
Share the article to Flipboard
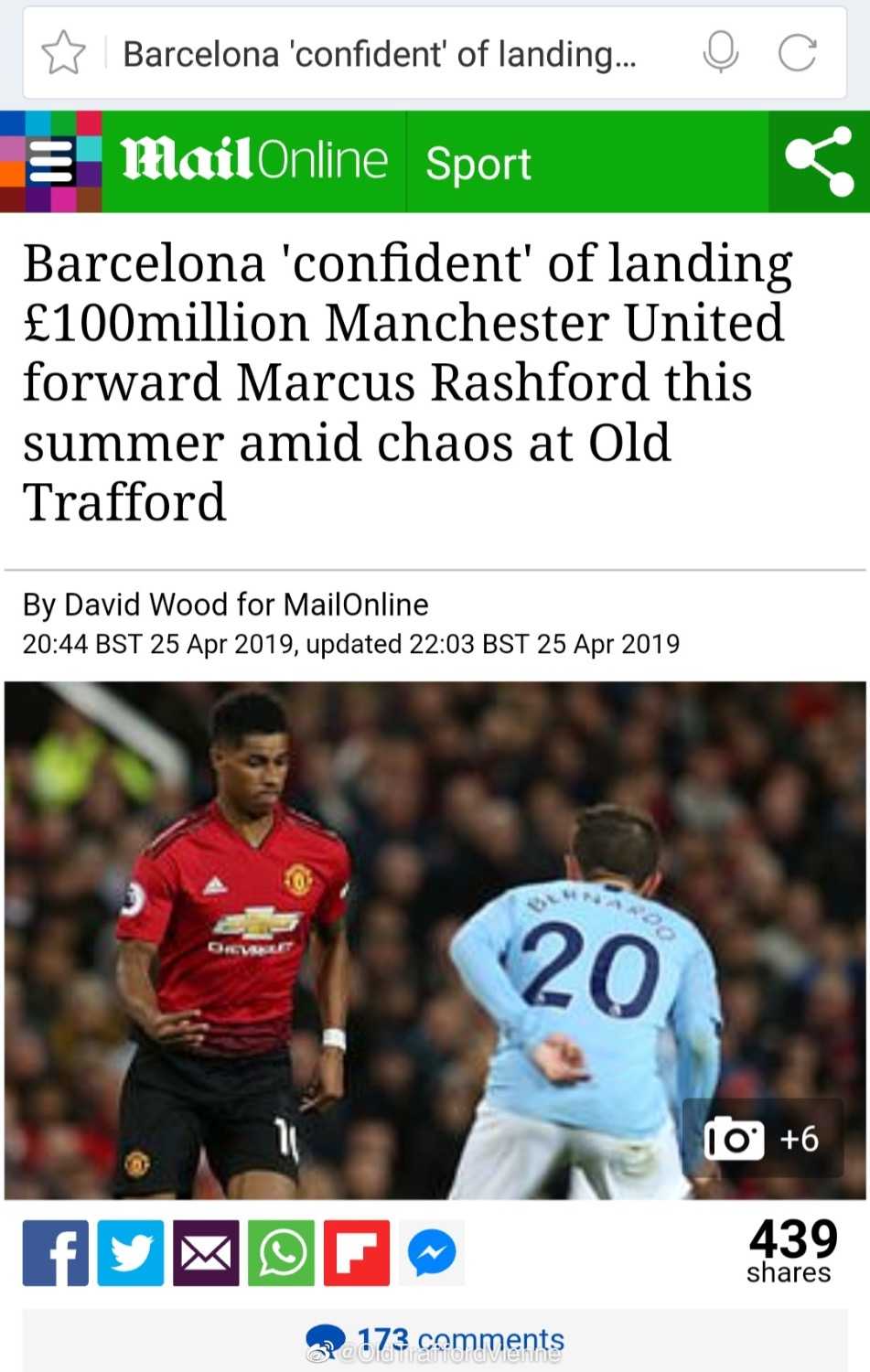coord(356,1252)
